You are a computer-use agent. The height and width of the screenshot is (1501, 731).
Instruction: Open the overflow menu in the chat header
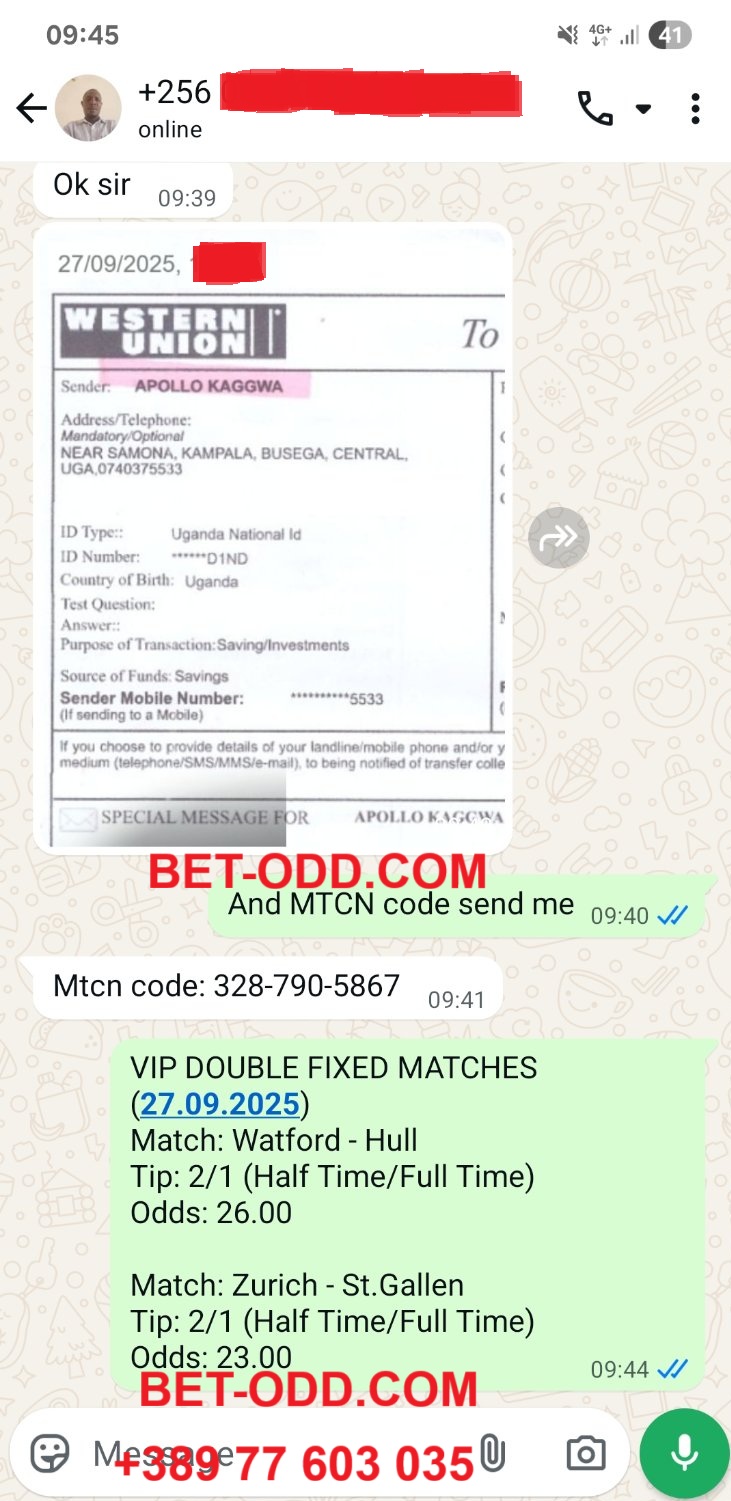pos(695,108)
